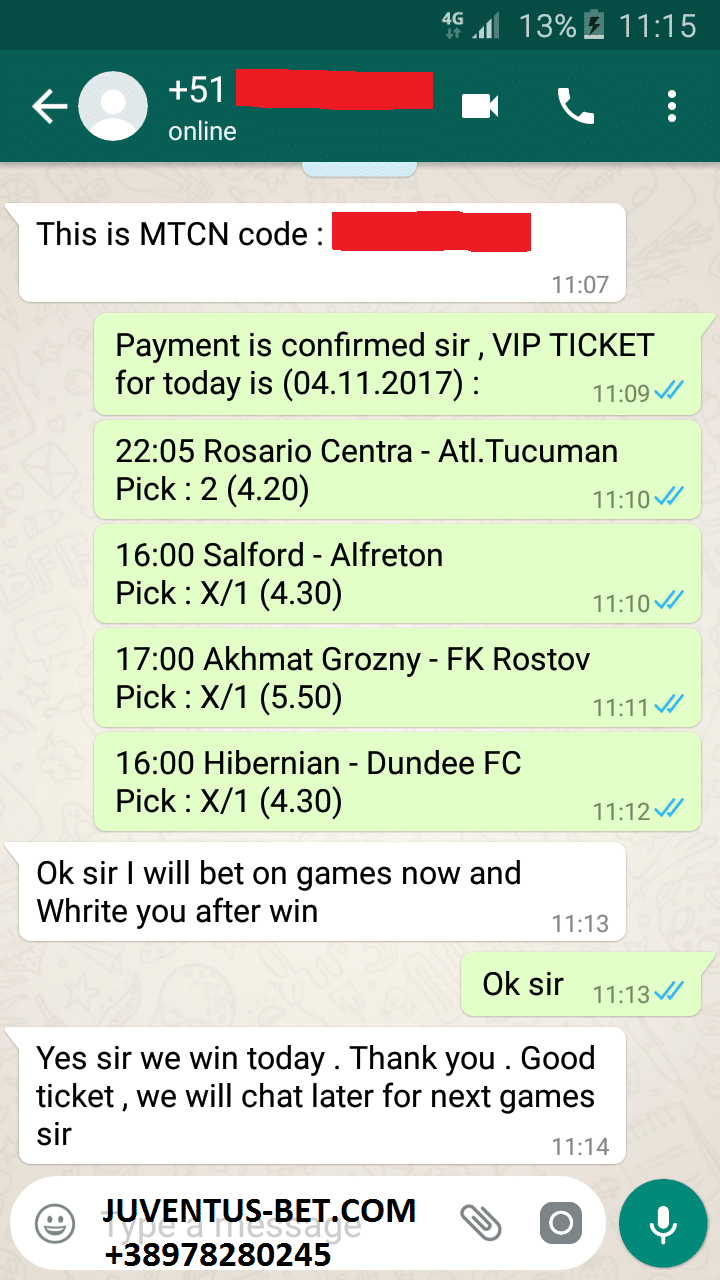Start a voice call with this contact

(x=576, y=106)
